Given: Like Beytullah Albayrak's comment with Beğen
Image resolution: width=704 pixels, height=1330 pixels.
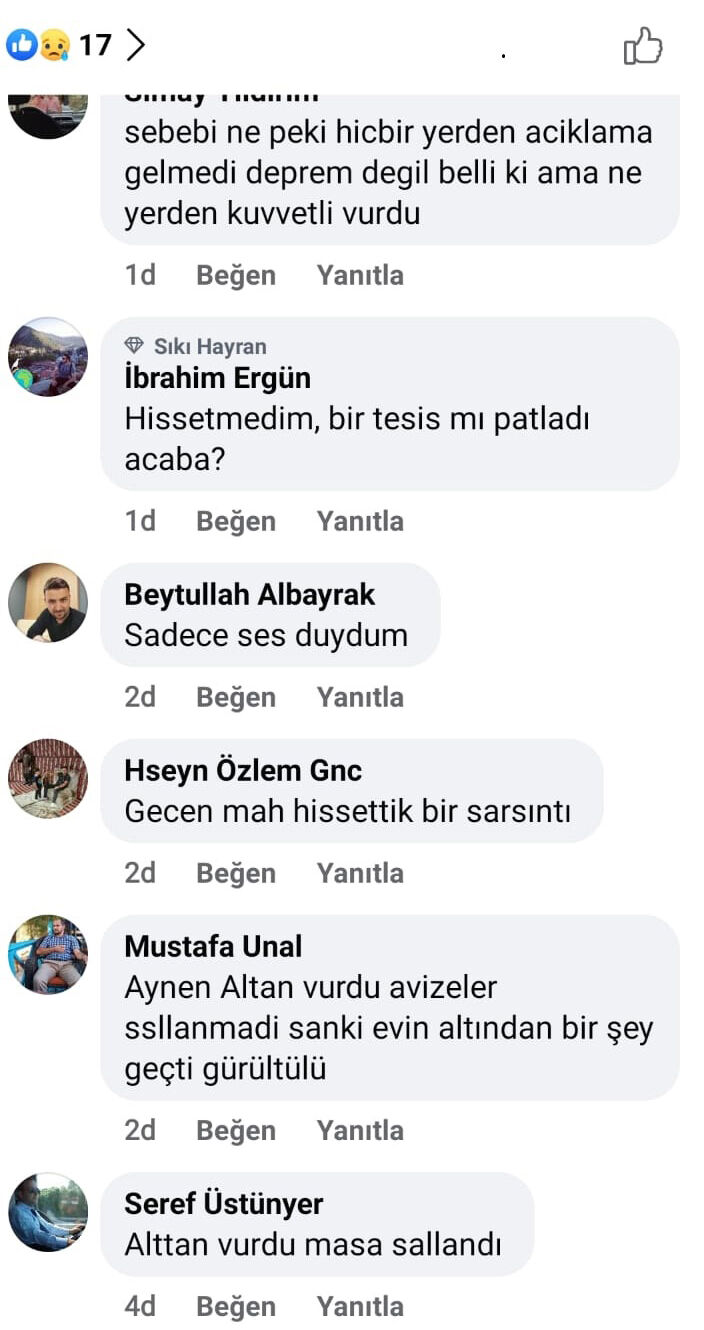Looking at the screenshot, I should tap(235, 697).
